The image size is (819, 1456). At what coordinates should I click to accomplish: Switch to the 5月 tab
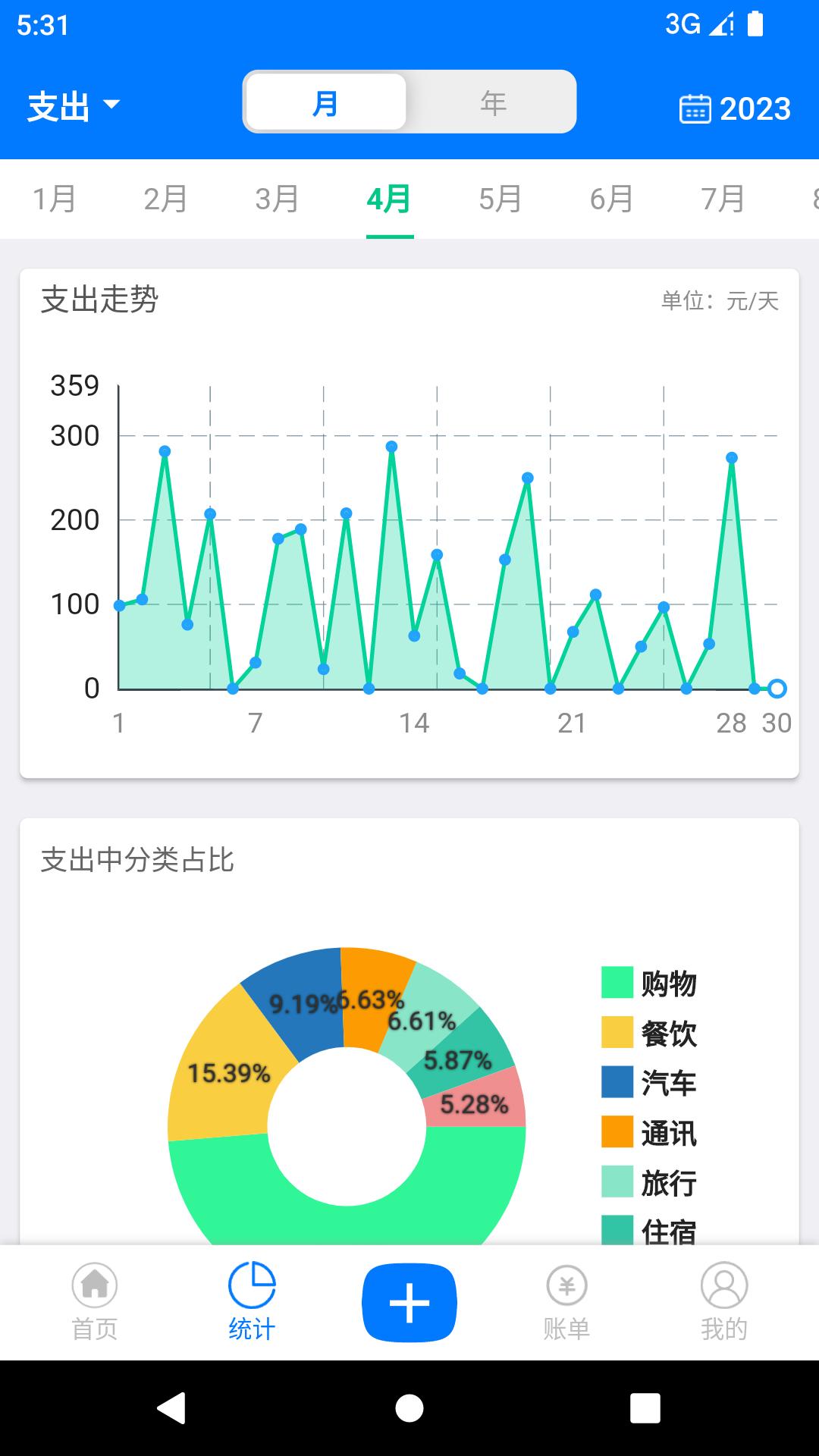498,199
